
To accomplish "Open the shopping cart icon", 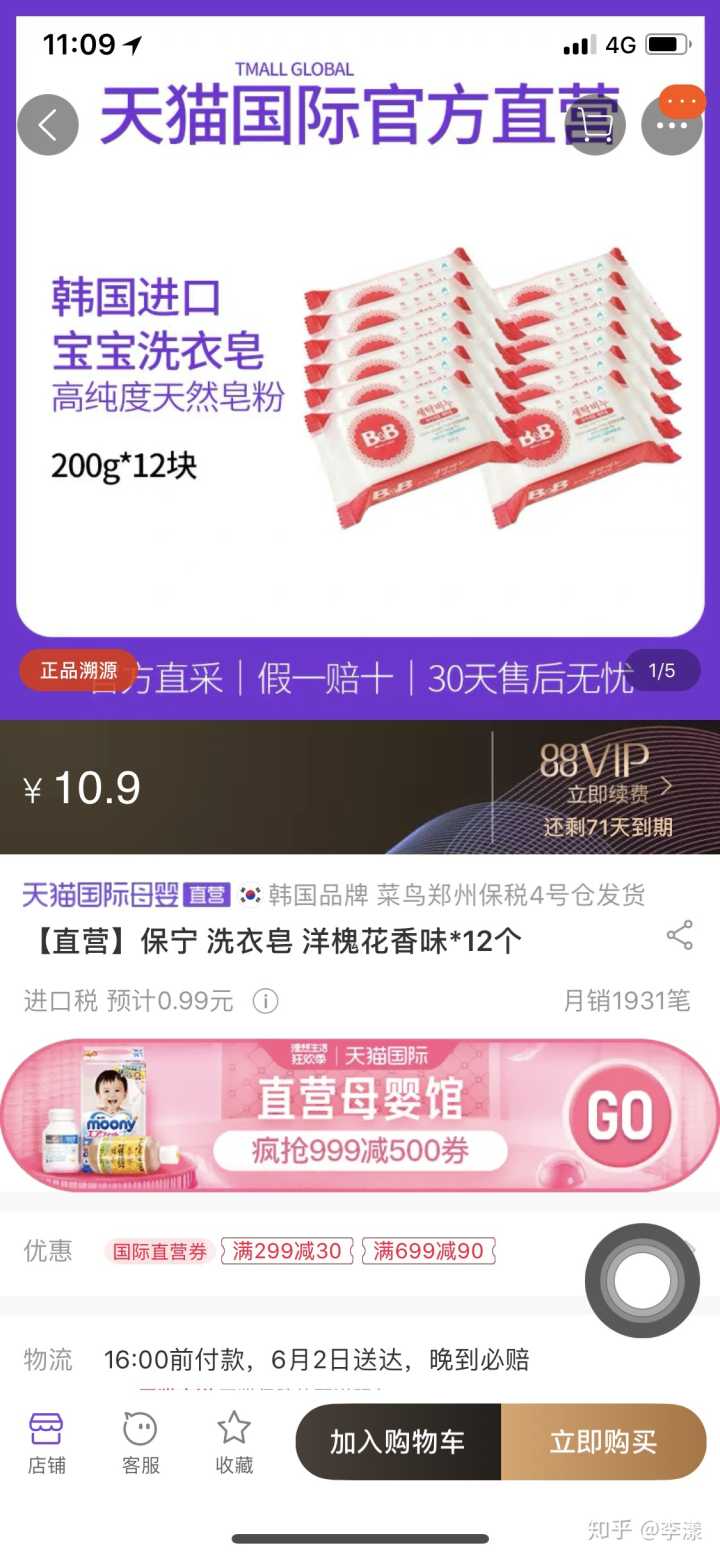I will 594,125.
